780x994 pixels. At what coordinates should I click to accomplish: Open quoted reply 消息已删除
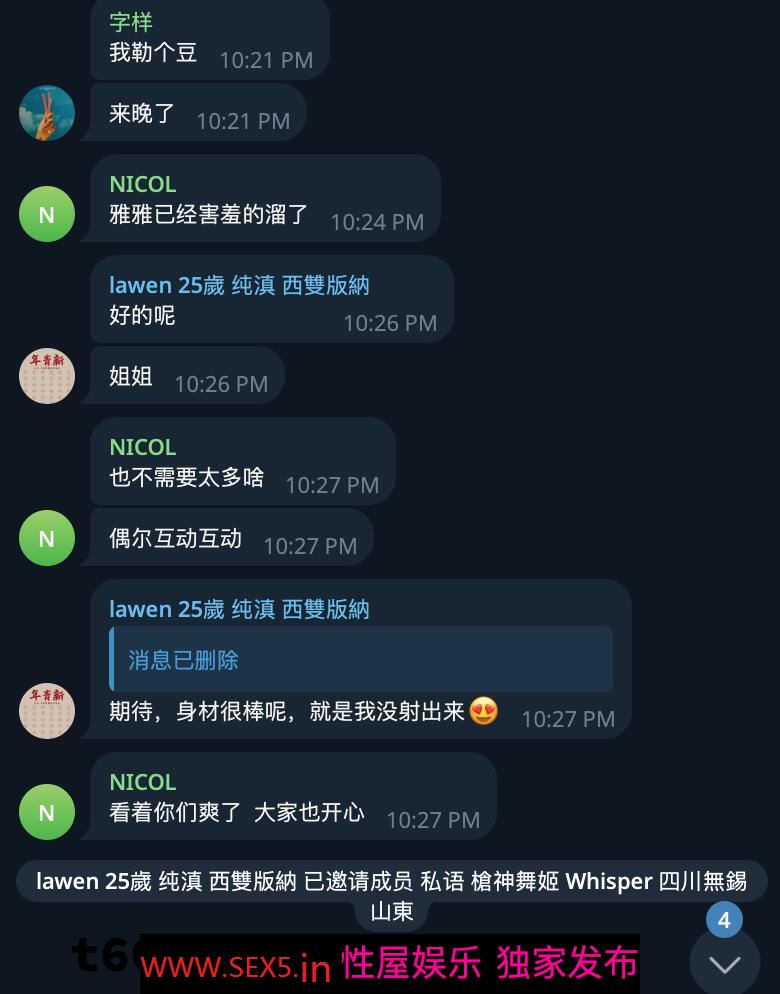(360, 659)
